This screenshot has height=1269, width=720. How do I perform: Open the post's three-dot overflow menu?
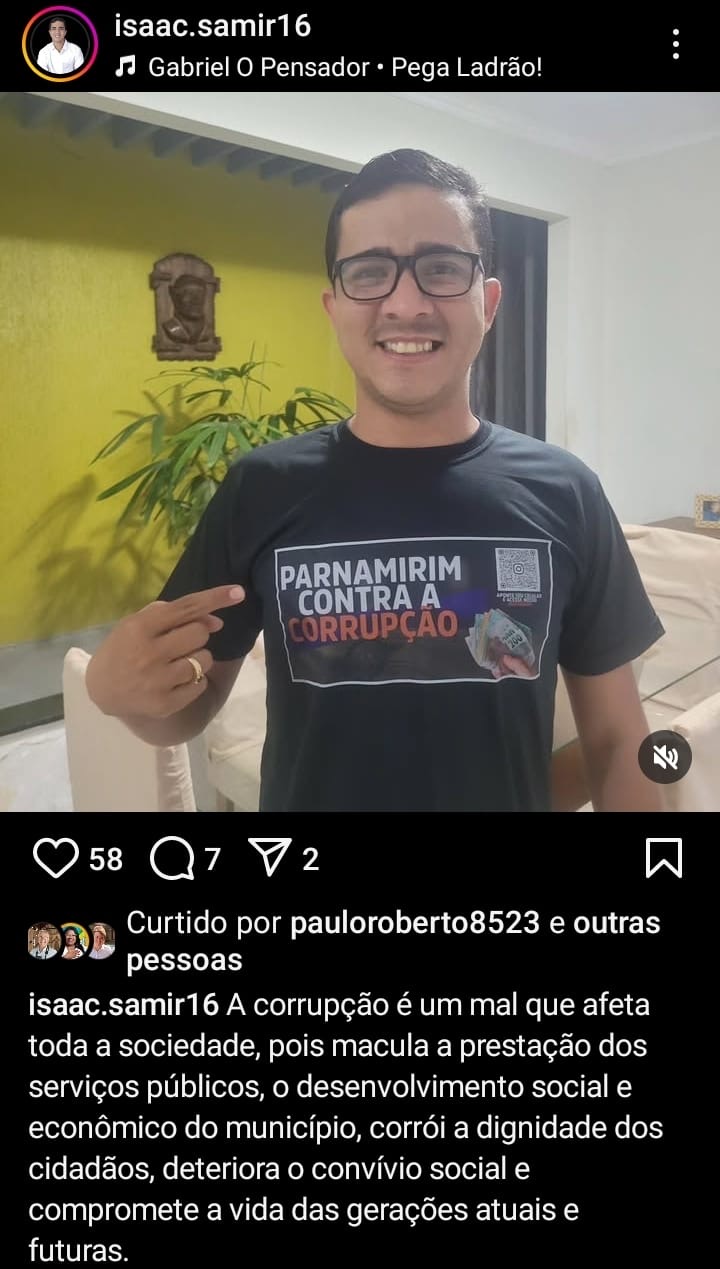pos(676,44)
